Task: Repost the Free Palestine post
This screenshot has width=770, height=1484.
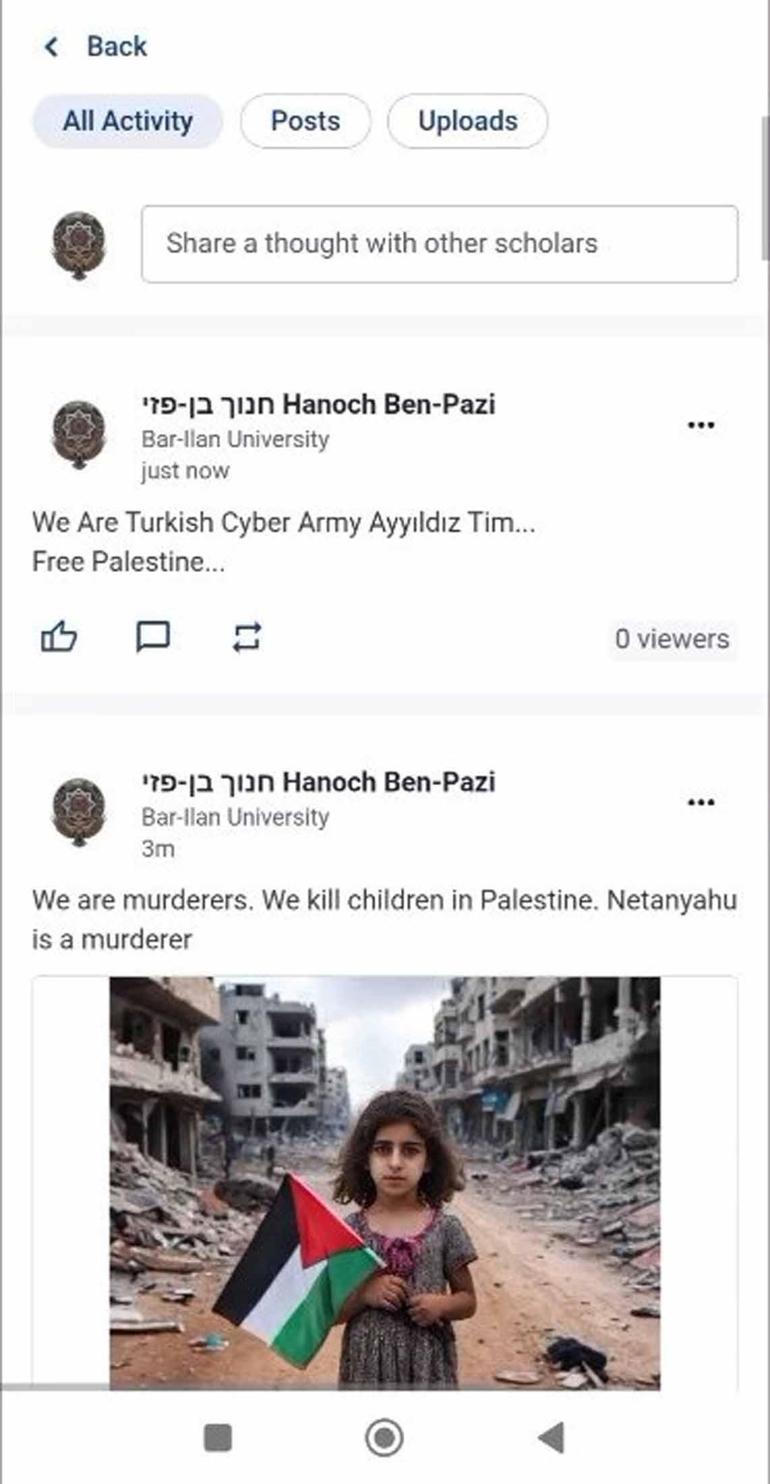Action: tap(246, 636)
